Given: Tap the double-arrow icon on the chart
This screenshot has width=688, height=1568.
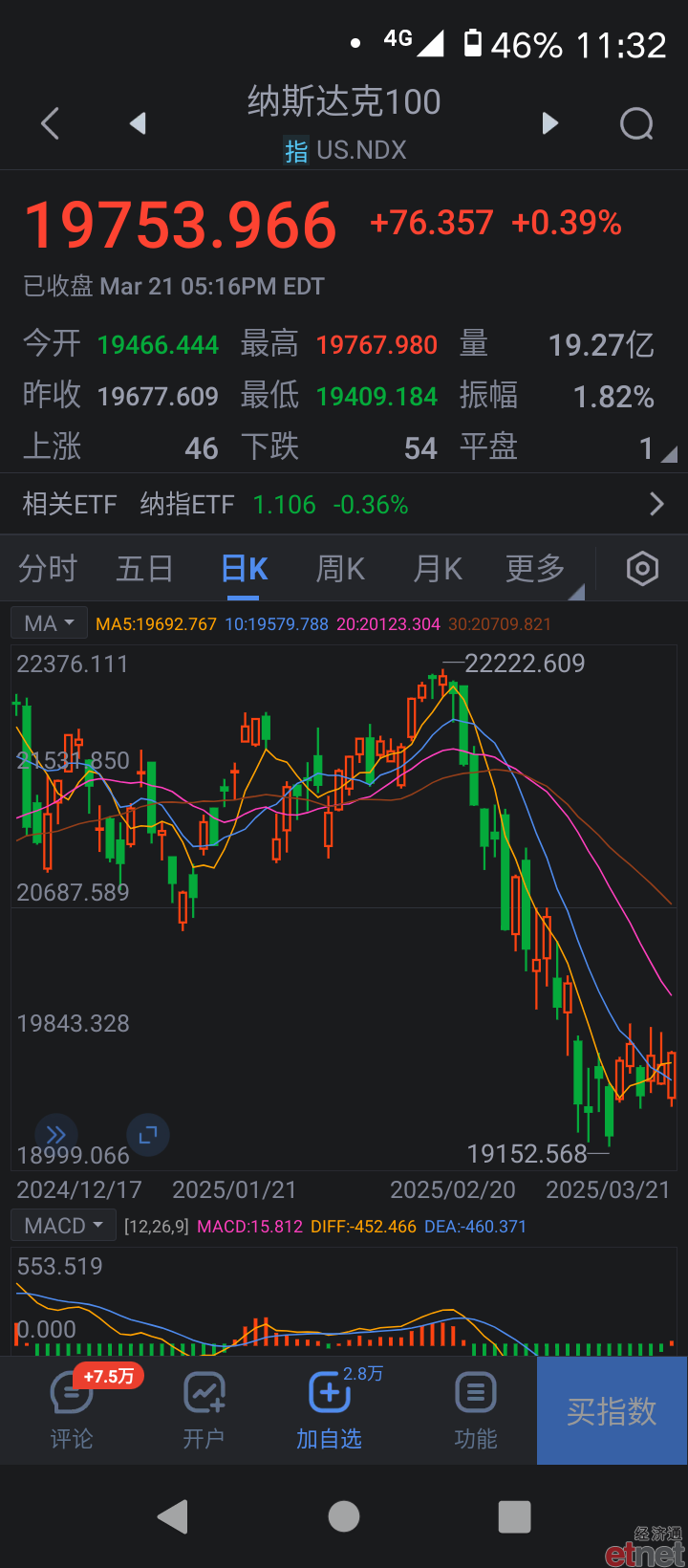Looking at the screenshot, I should [55, 1135].
